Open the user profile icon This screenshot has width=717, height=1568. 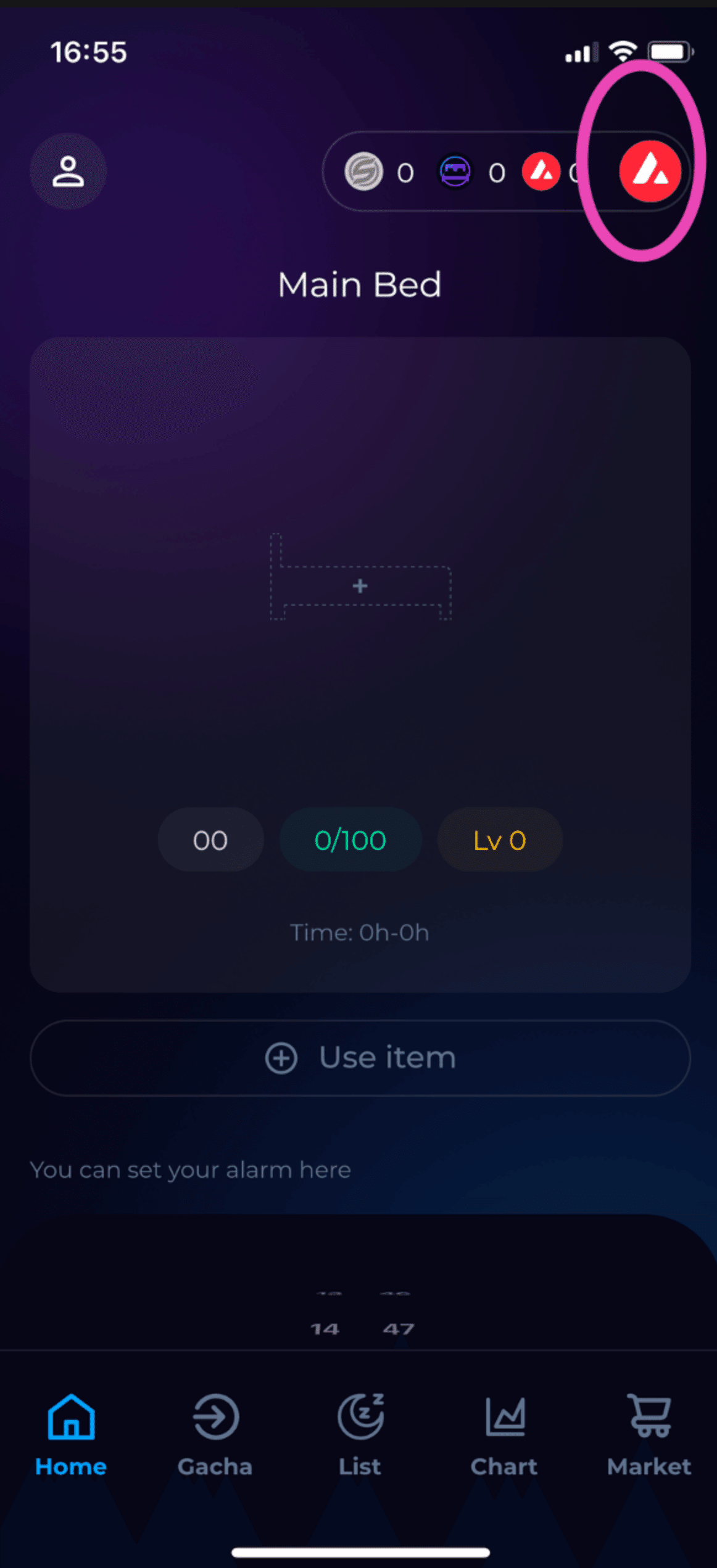(x=68, y=171)
